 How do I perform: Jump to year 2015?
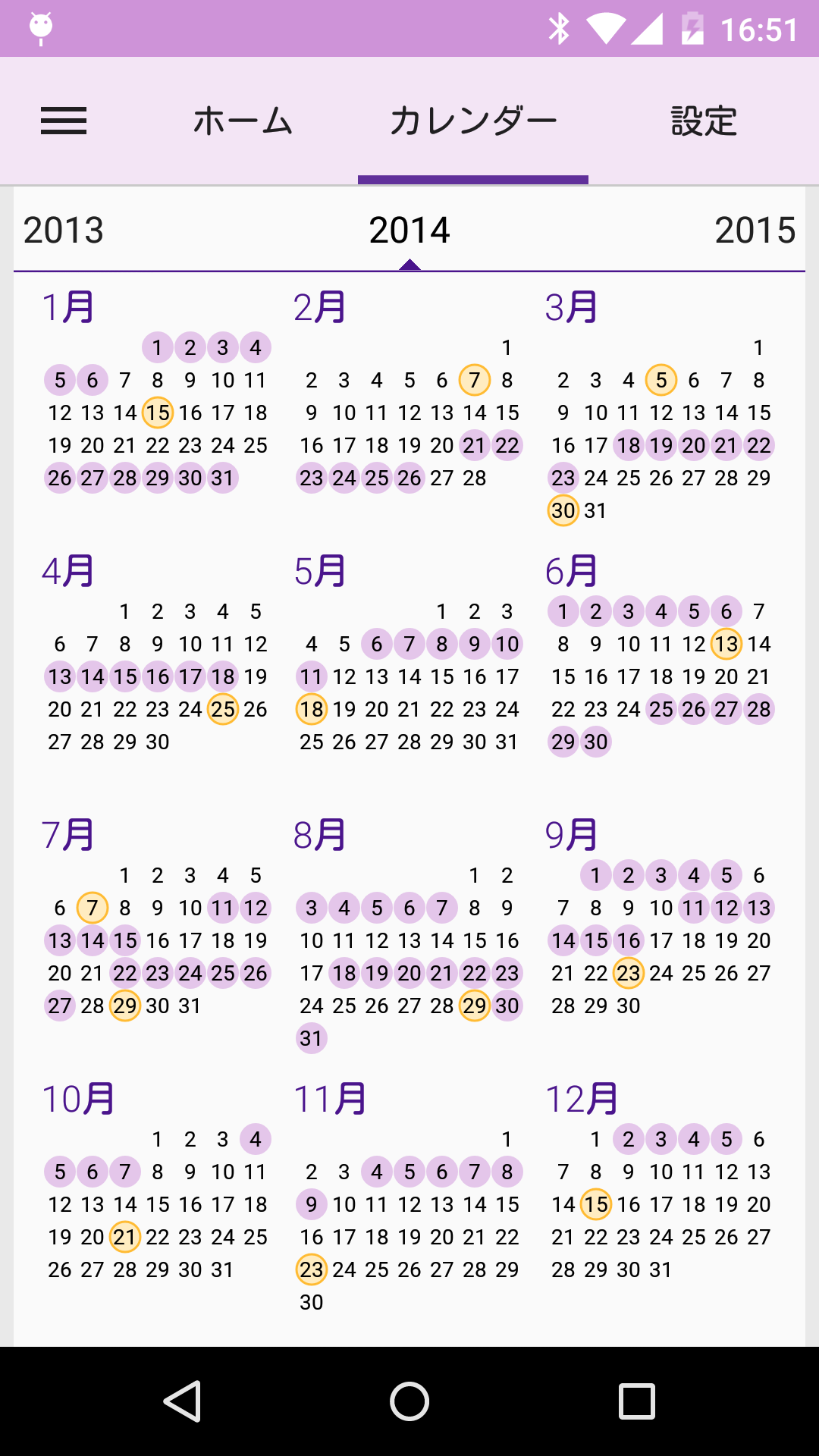755,231
